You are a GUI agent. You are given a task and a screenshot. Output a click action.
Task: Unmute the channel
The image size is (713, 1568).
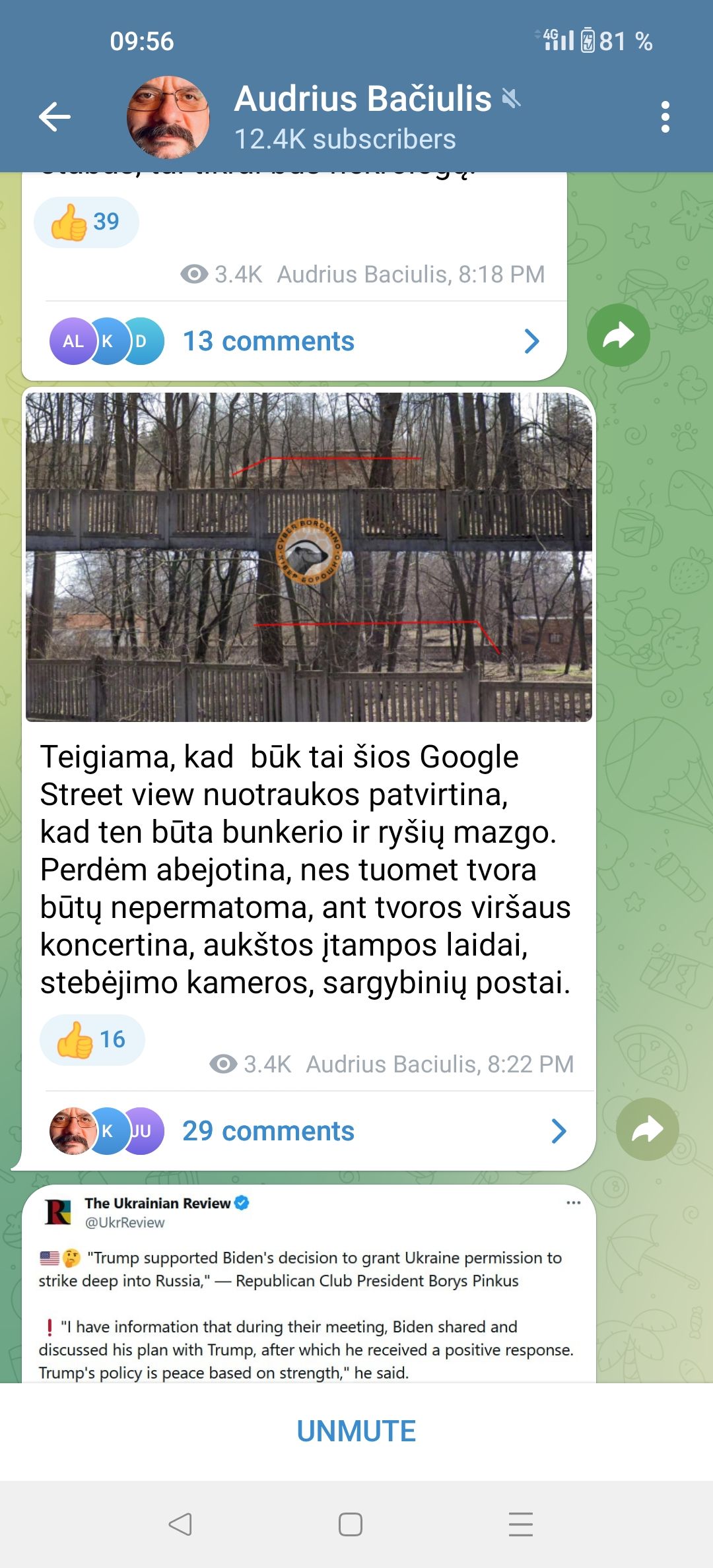[x=356, y=1431]
